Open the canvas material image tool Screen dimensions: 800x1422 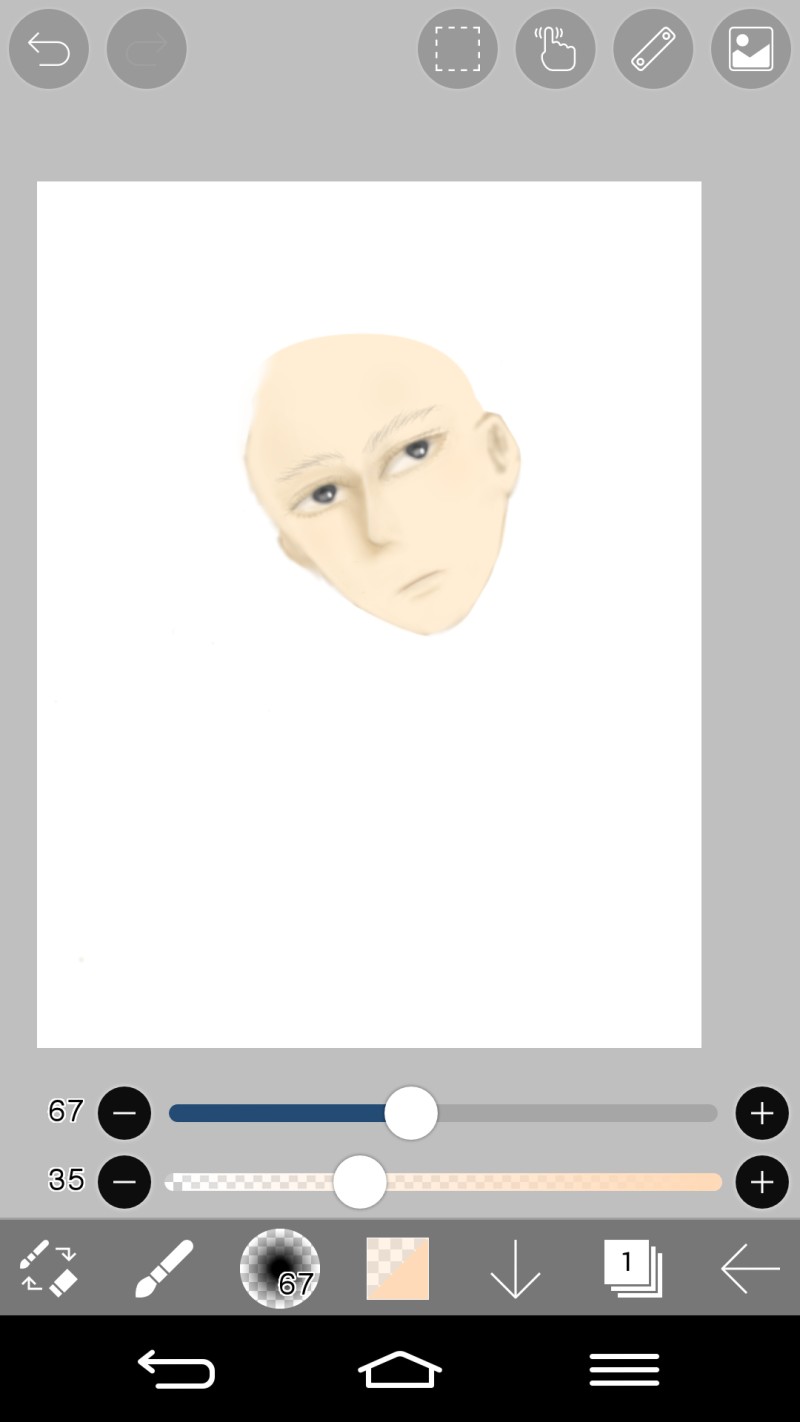(751, 49)
